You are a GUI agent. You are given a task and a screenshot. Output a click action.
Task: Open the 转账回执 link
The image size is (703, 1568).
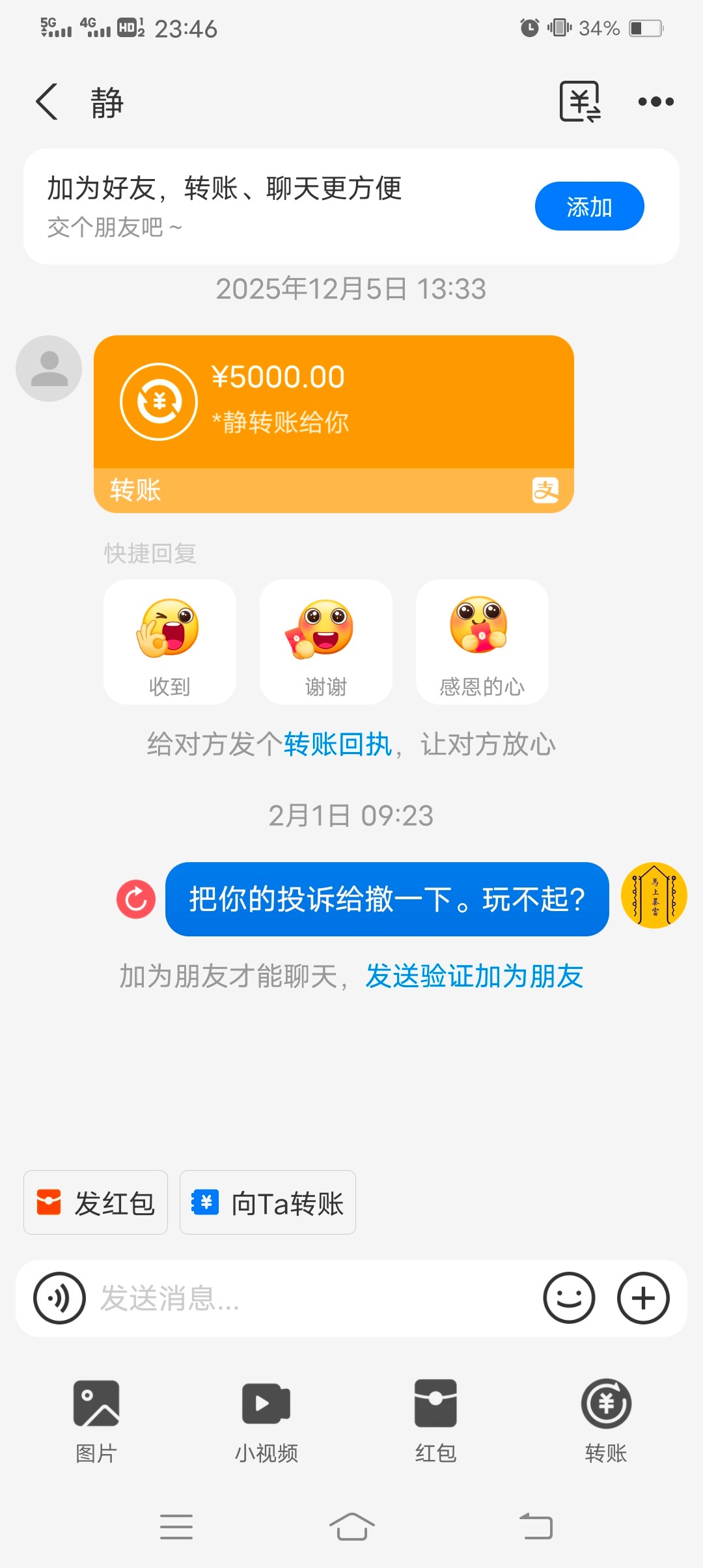coord(337,744)
